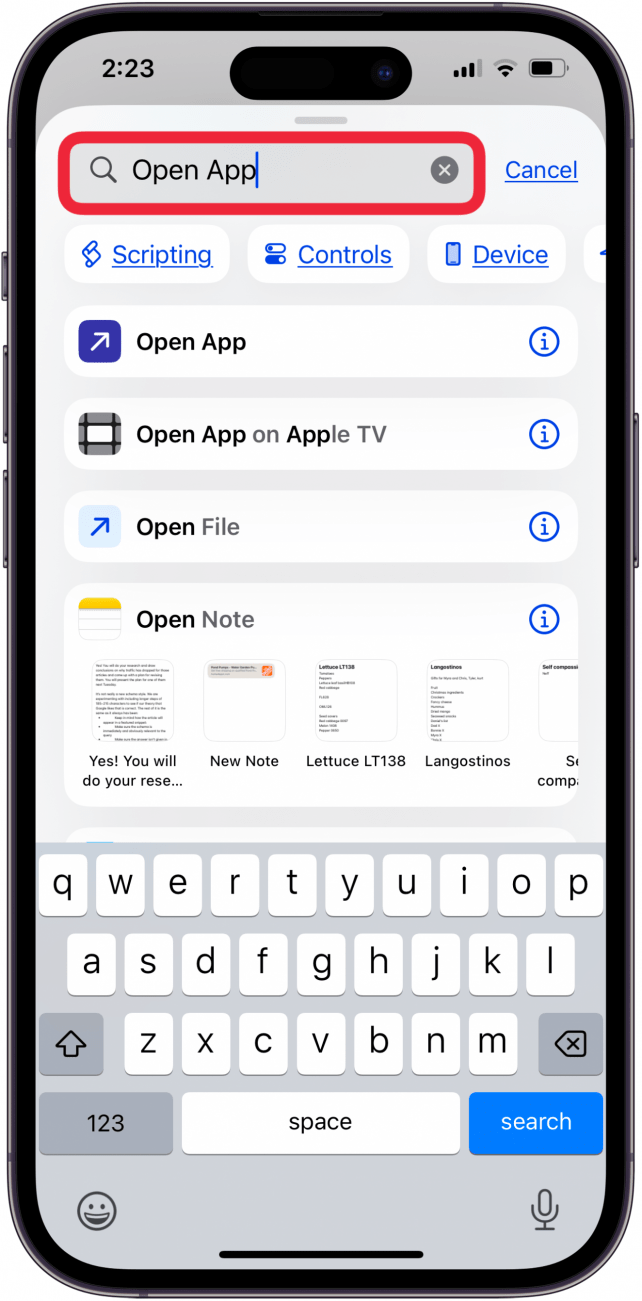Show info for Open File action
Image resolution: width=642 pixels, height=1301 pixels.
[x=543, y=527]
